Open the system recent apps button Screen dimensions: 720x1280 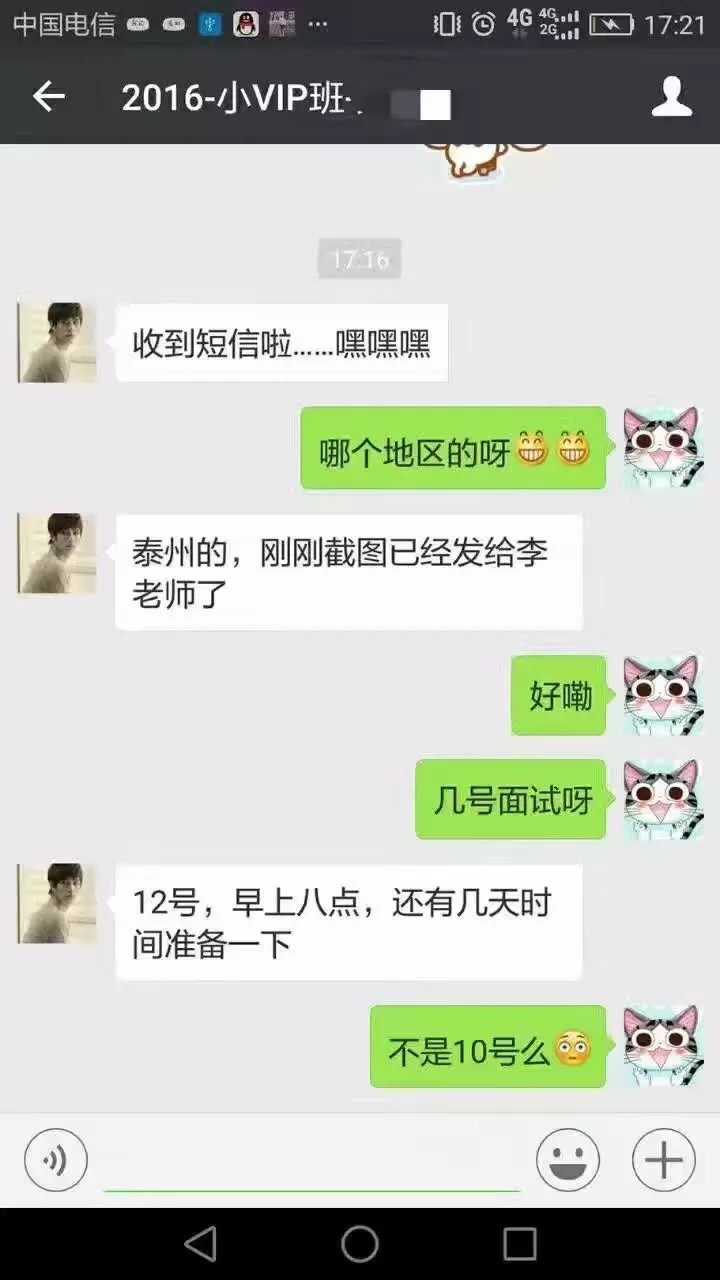pyautogui.click(x=519, y=1244)
